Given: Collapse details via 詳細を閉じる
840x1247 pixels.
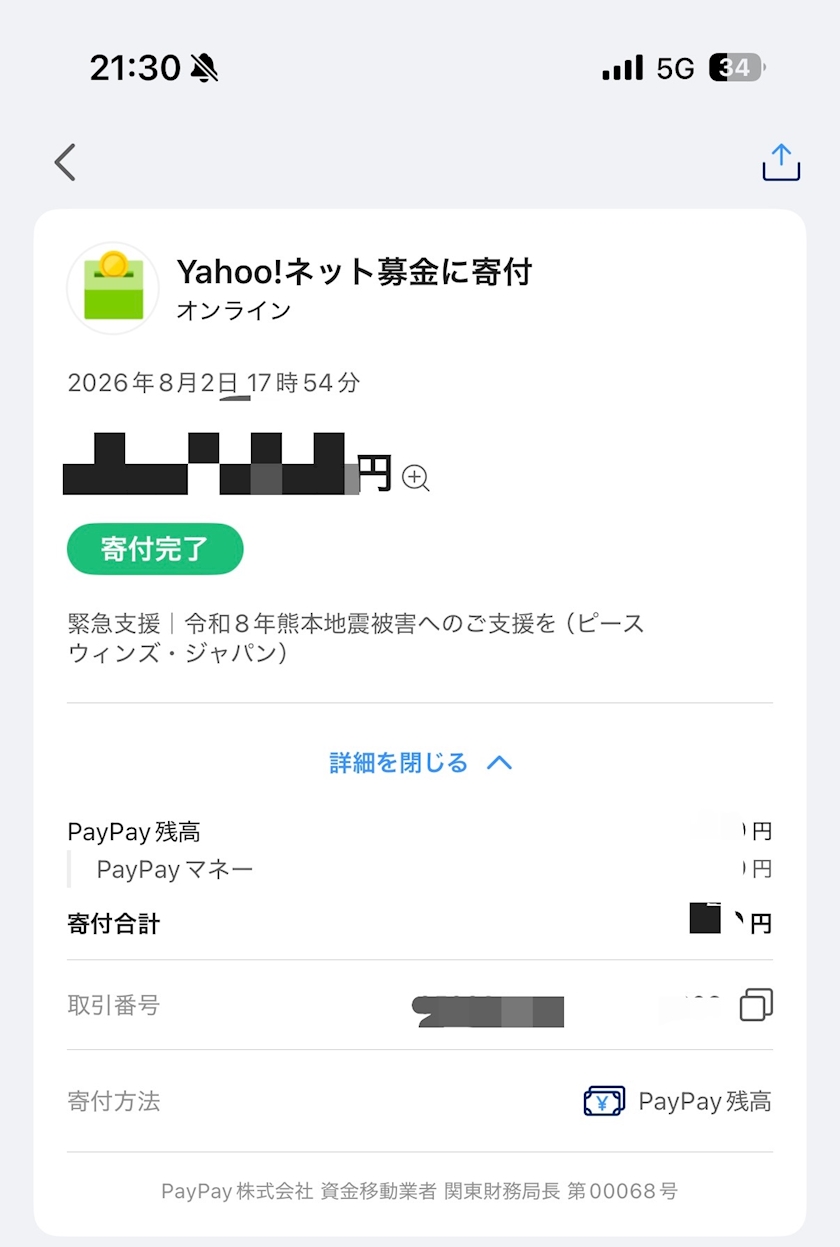Looking at the screenshot, I should tap(420, 763).
